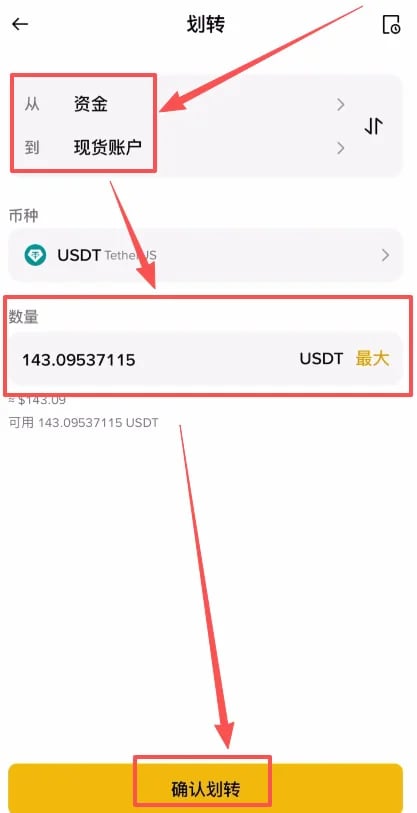This screenshot has width=417, height=813.
Task: Change the 从 source account 资金
Action: (x=184, y=105)
